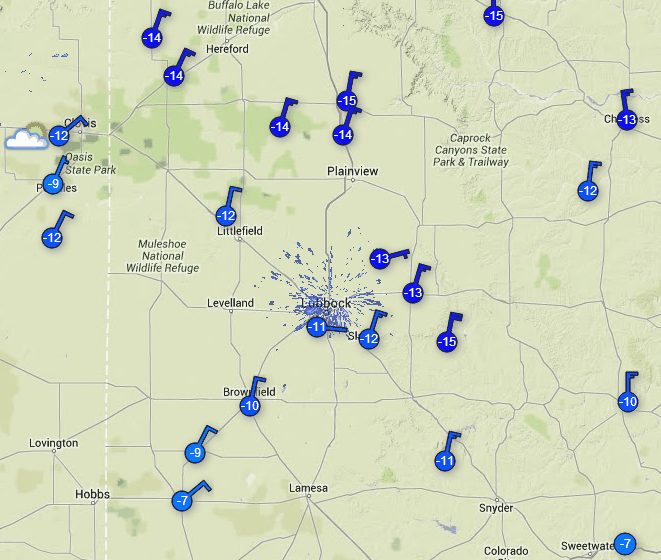This screenshot has width=661, height=560.
Task: Select the -12 marker at Clovis
Action: click(58, 135)
